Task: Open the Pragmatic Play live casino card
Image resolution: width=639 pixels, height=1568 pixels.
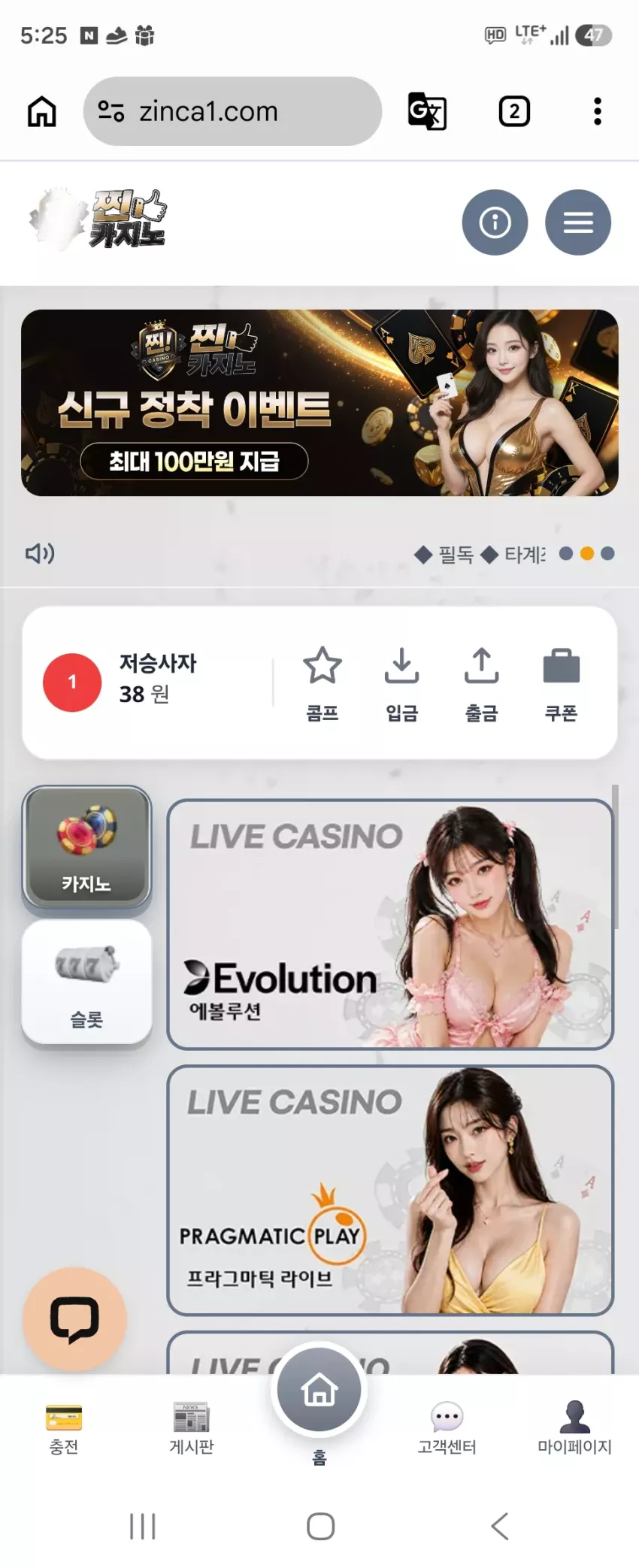Action: (x=390, y=1190)
